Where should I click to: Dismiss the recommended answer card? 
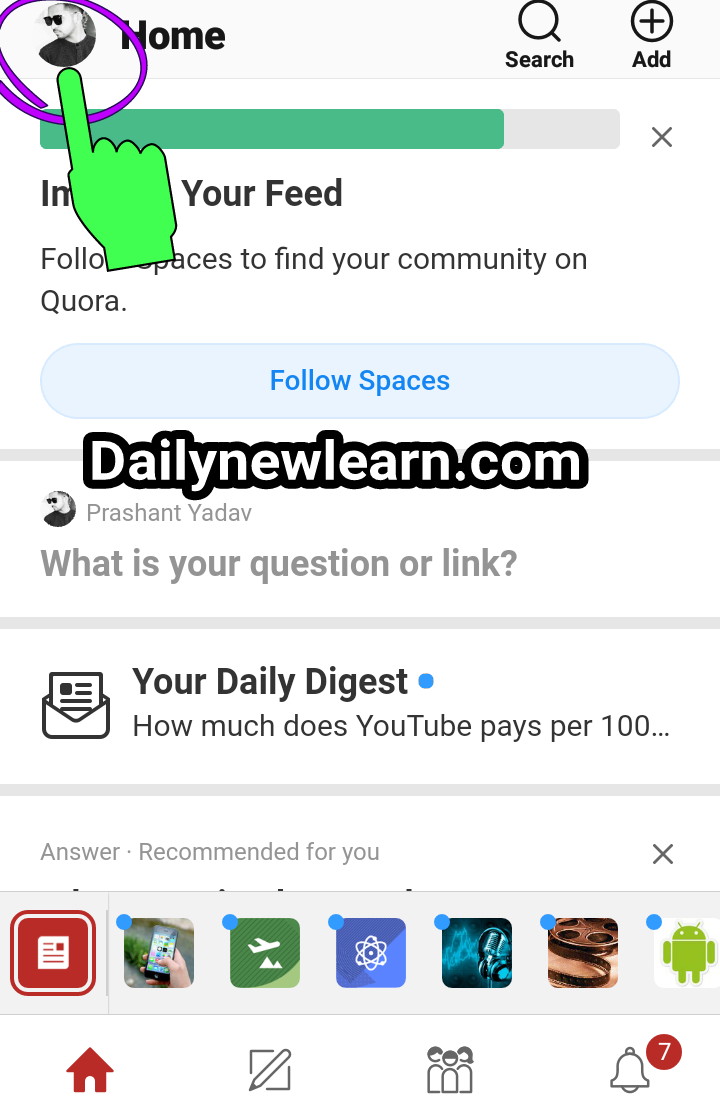pyautogui.click(x=662, y=854)
